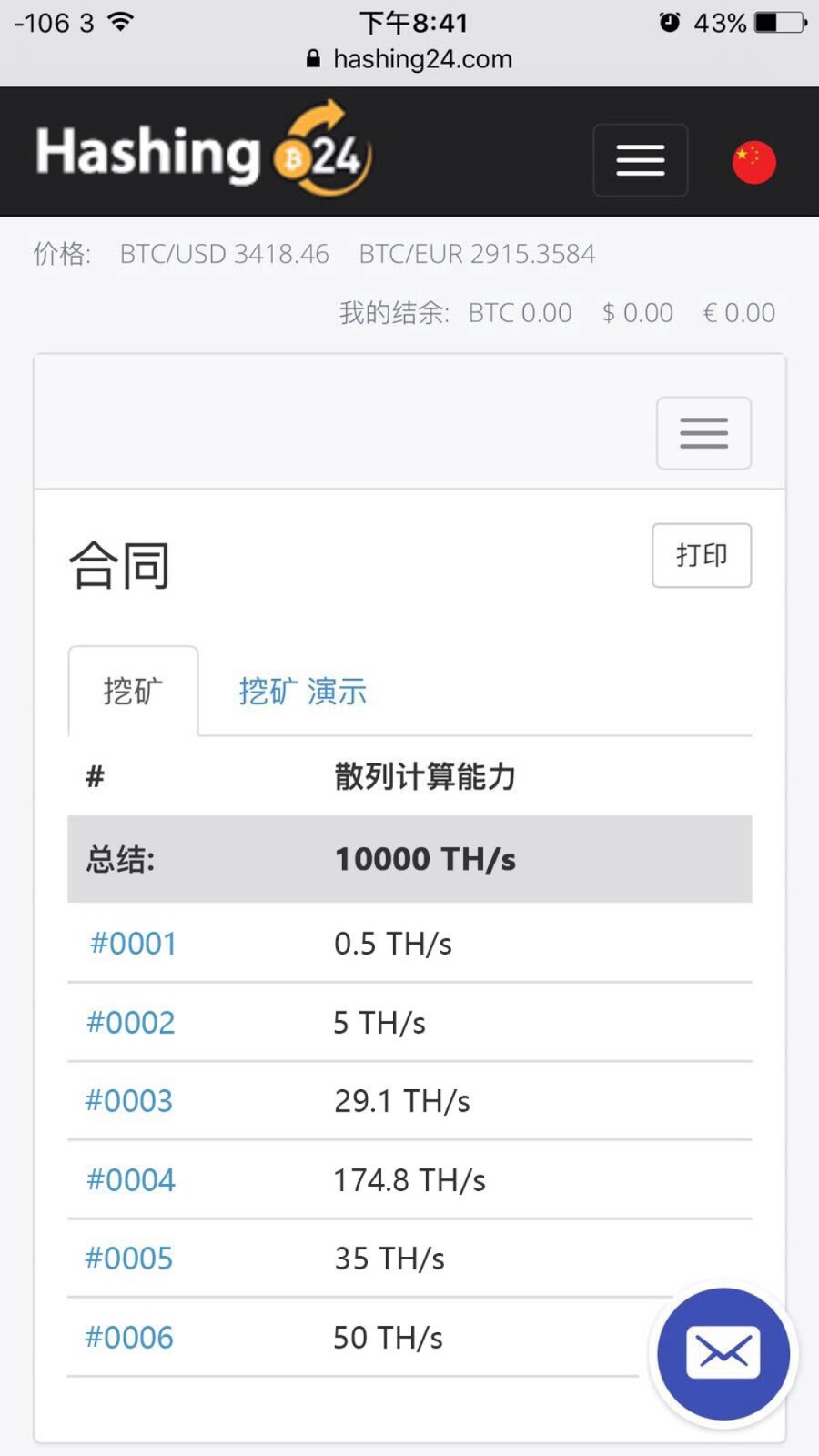Open contract #0003
The height and width of the screenshot is (1456, 819).
129,1101
